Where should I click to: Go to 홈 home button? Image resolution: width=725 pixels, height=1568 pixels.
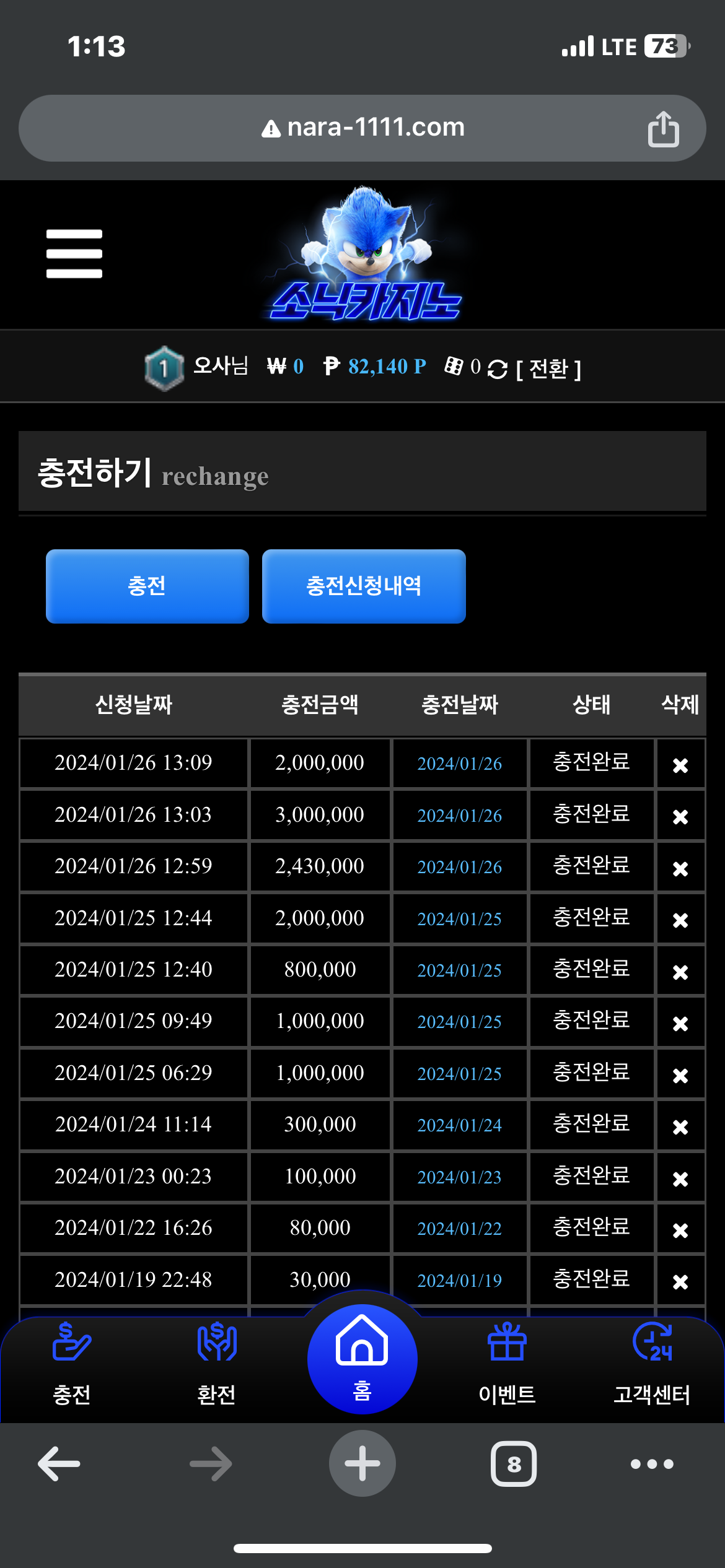pos(362,1359)
